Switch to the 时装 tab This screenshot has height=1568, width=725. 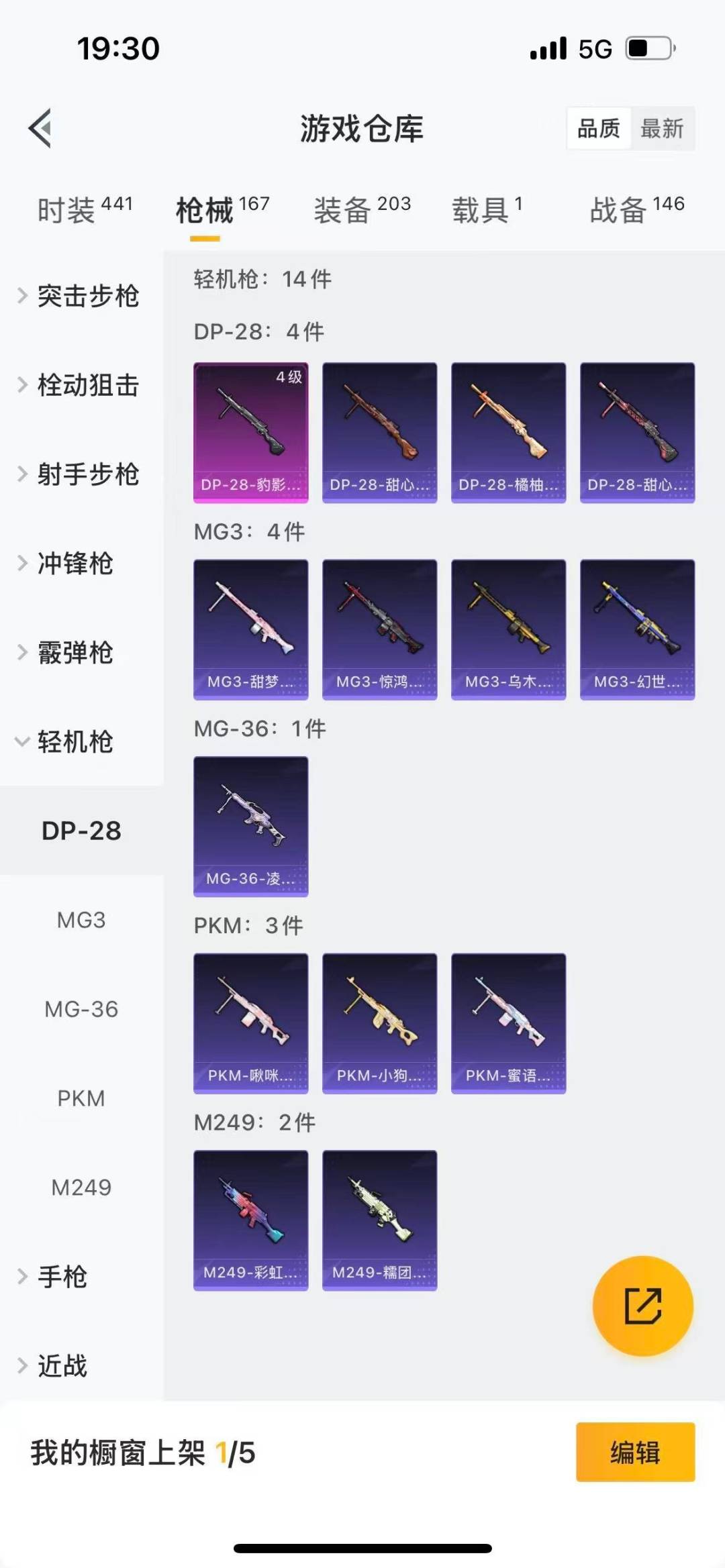(85, 210)
